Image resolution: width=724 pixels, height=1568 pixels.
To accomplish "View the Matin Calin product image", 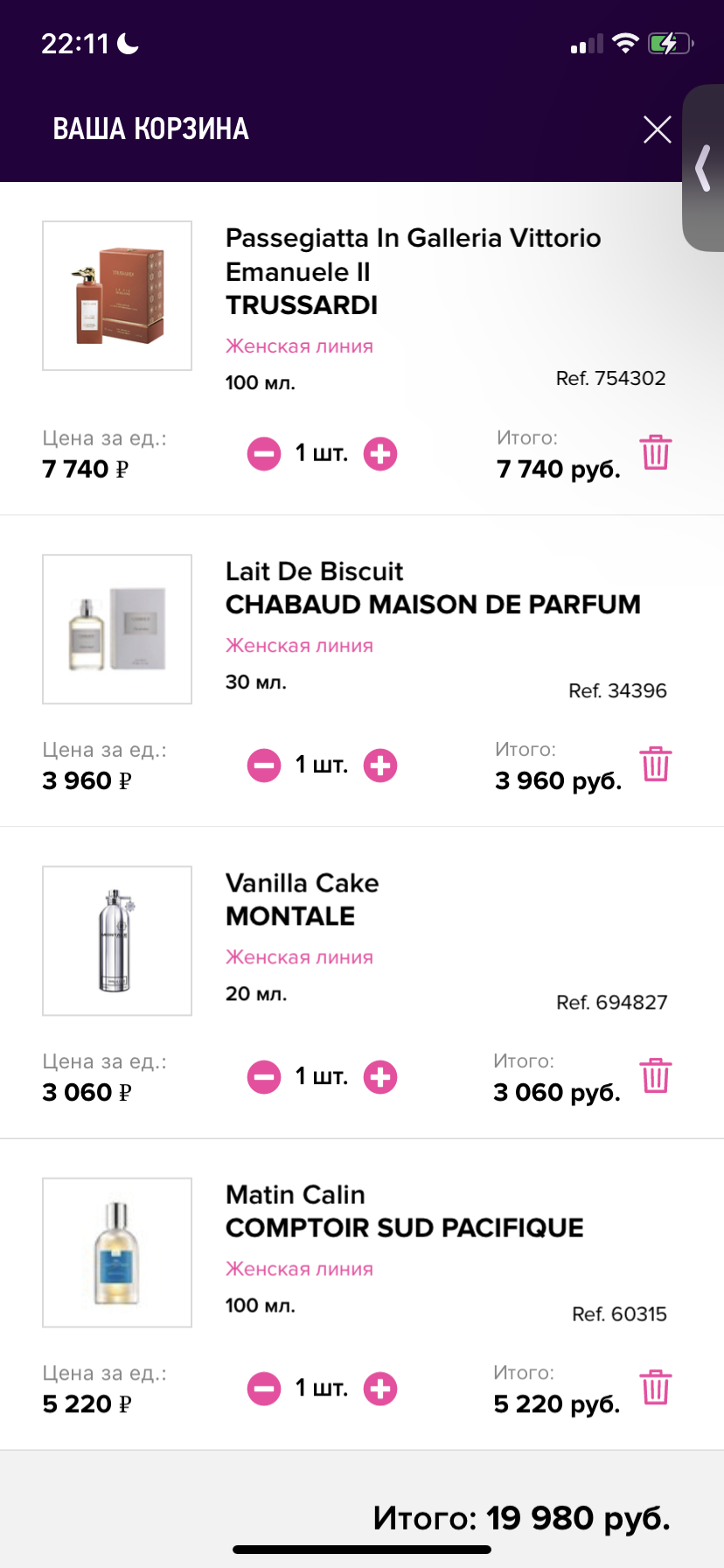I will (x=117, y=1252).
